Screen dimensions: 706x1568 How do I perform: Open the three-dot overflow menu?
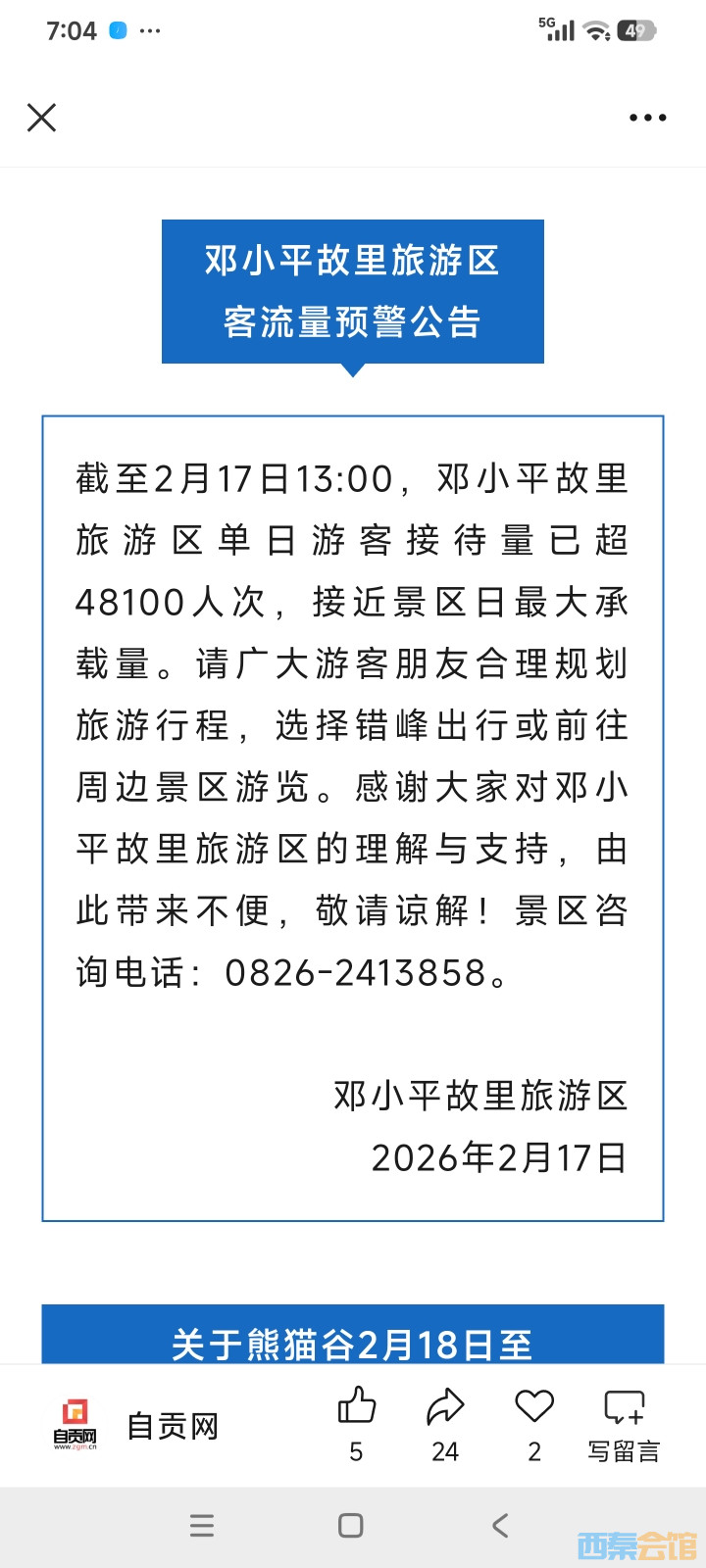click(647, 118)
